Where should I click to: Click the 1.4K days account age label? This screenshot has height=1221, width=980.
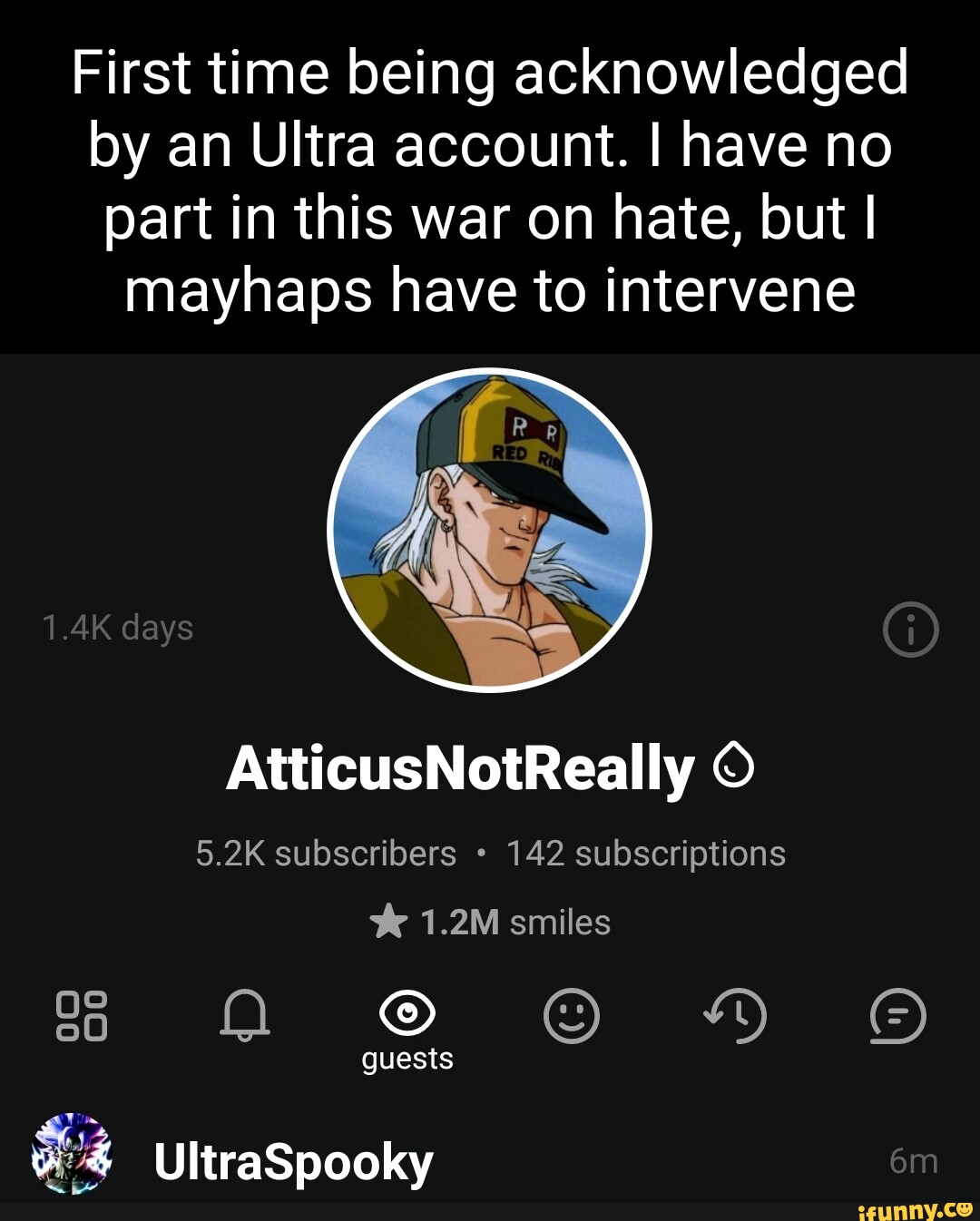pos(115,629)
